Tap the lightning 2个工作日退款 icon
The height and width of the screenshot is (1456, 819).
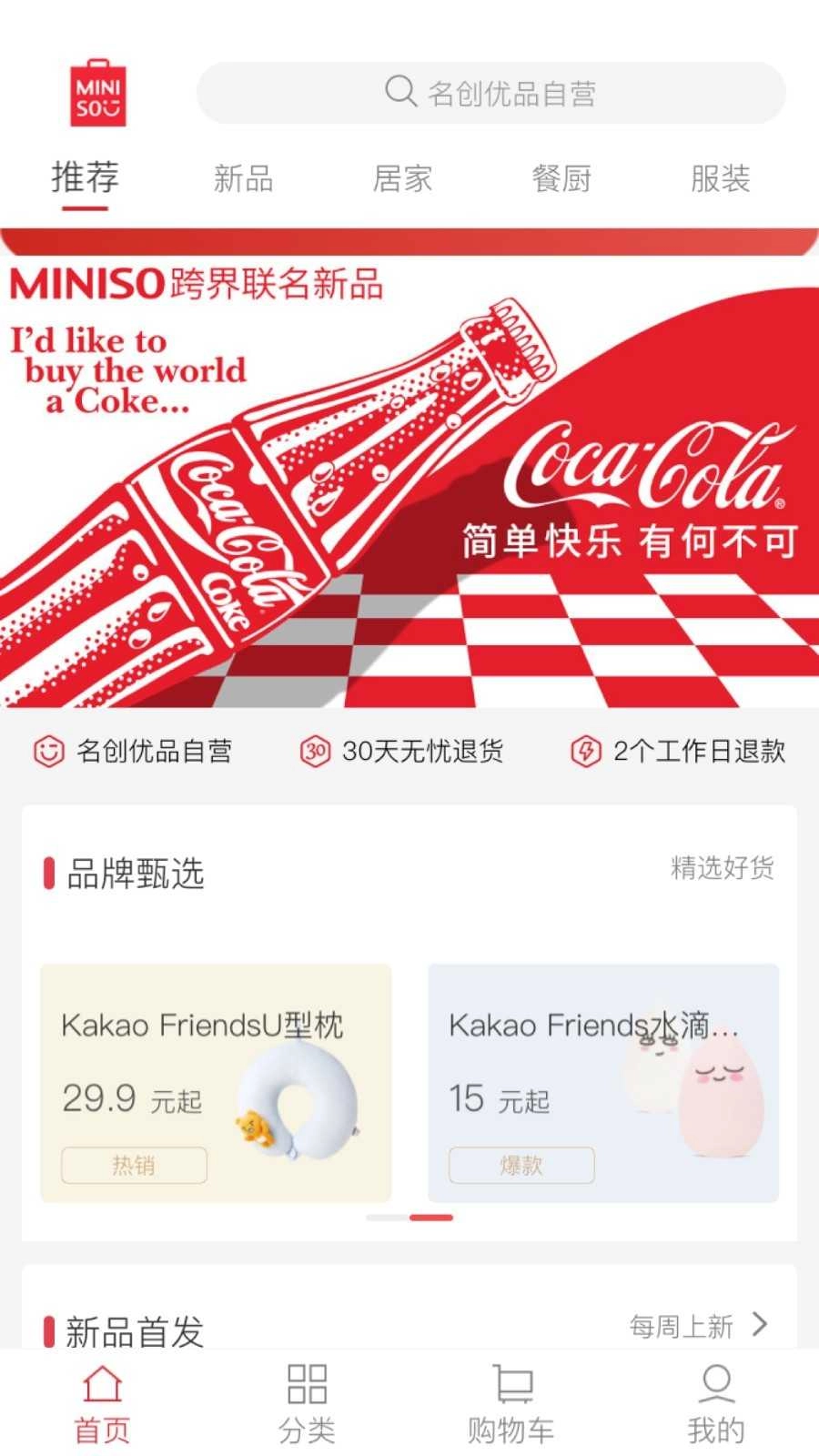588,752
